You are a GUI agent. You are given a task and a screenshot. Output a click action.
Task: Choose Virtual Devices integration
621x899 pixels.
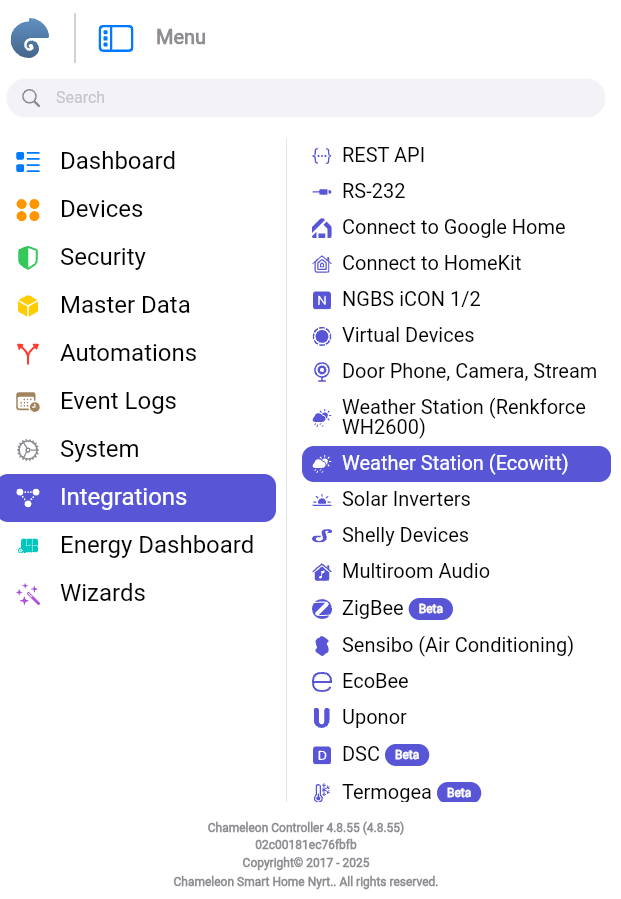point(407,335)
